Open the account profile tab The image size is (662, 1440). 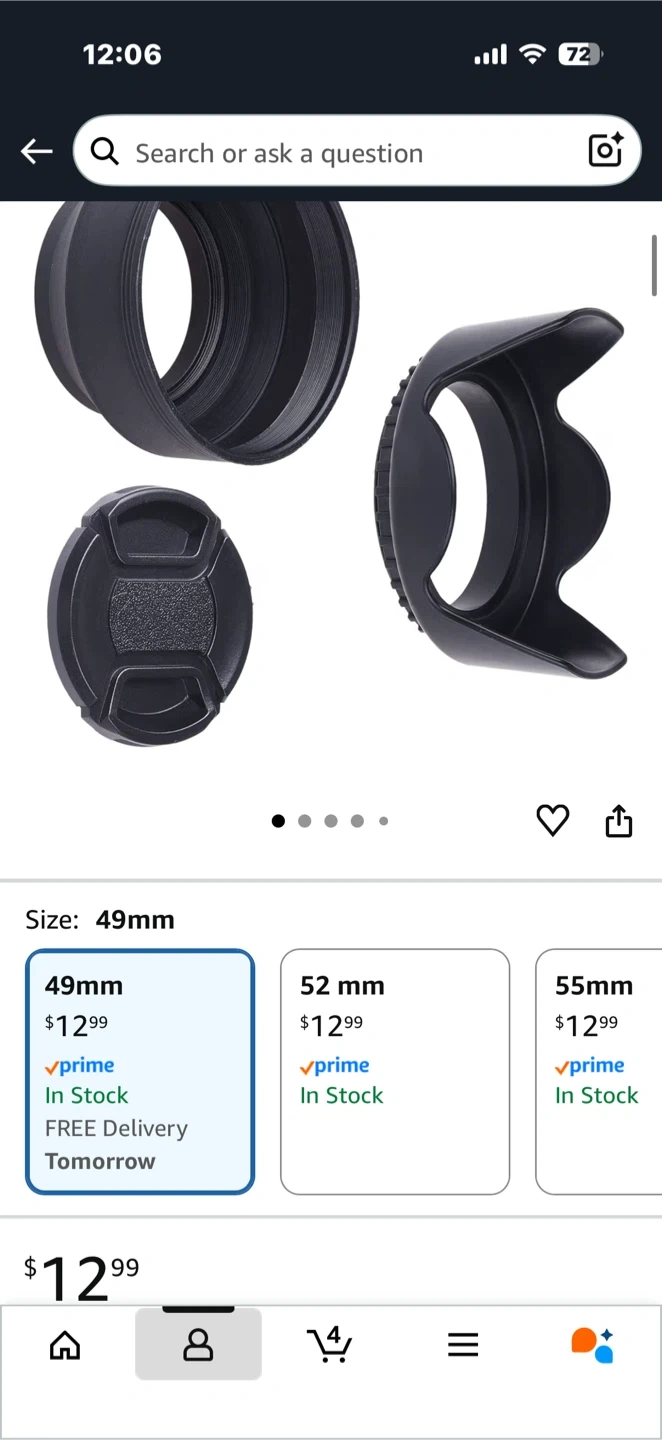[198, 1345]
